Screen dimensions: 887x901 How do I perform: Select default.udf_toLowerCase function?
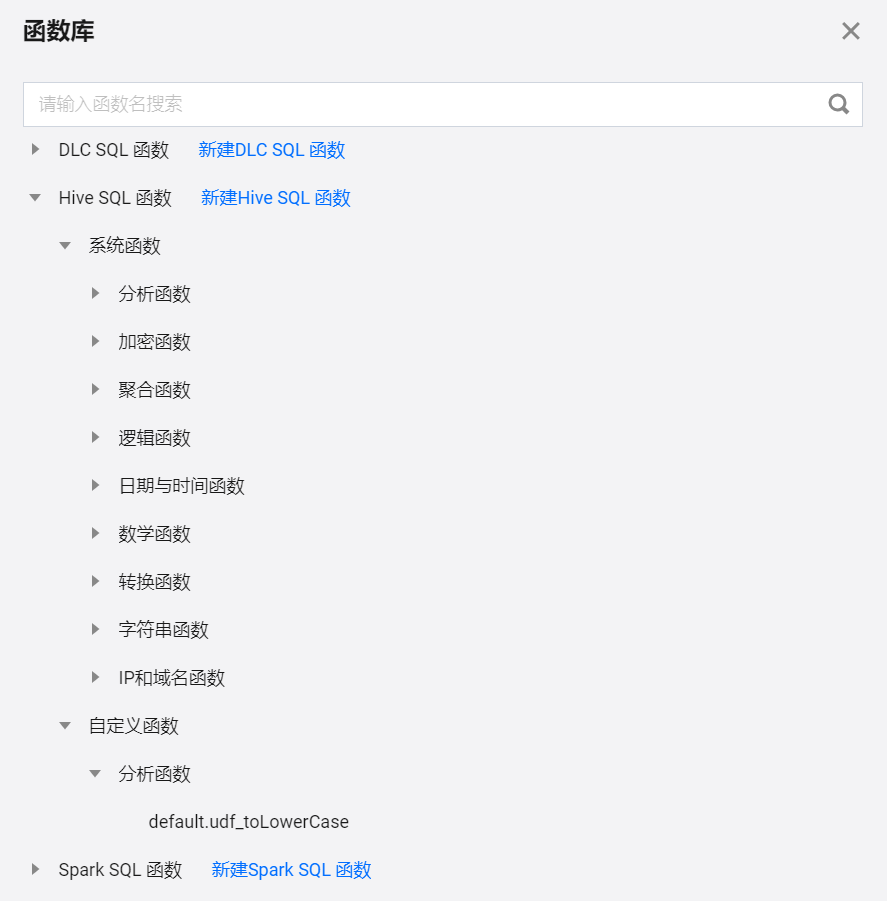pos(248,822)
